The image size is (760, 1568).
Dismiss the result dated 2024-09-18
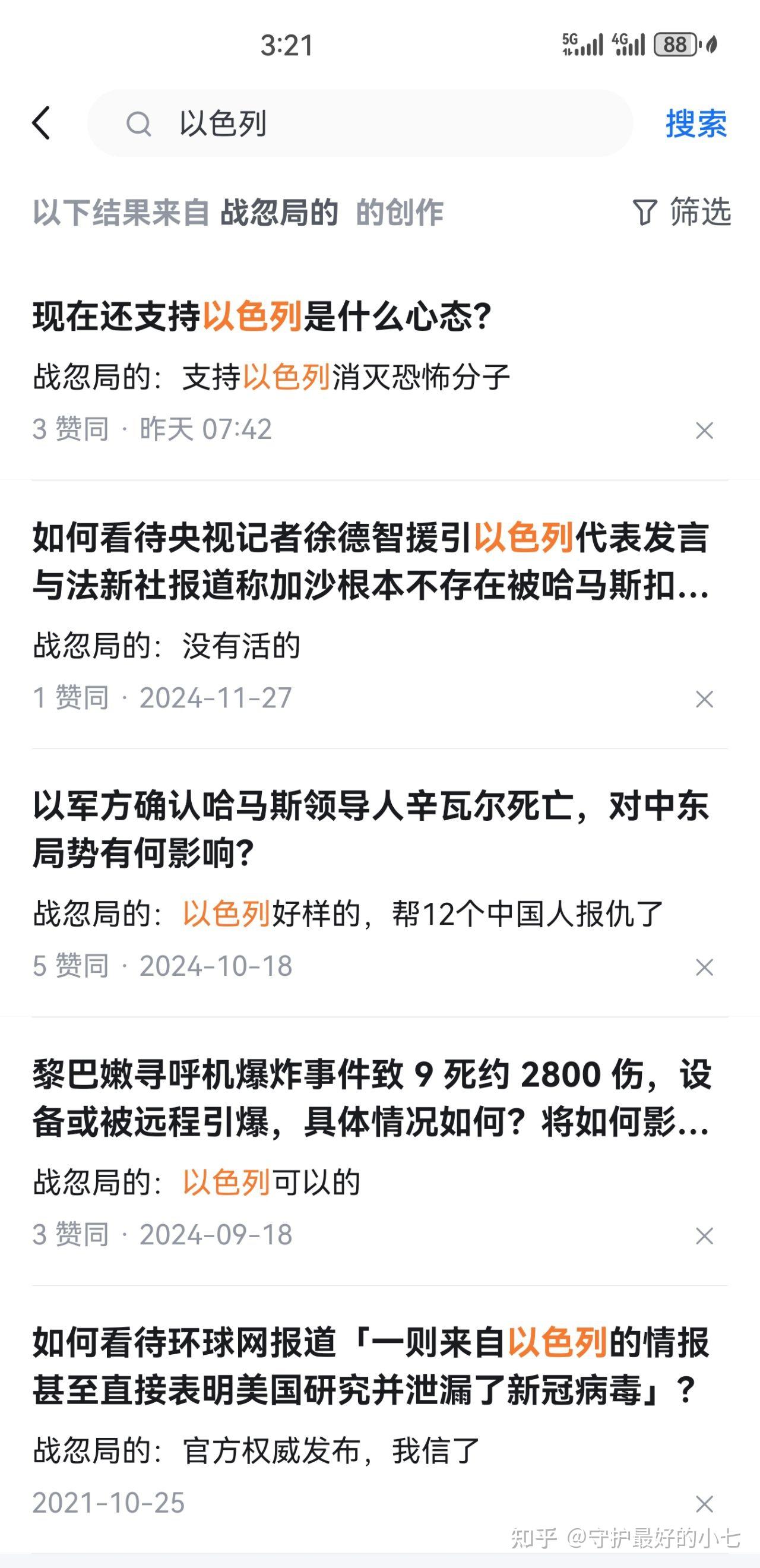click(x=704, y=1235)
